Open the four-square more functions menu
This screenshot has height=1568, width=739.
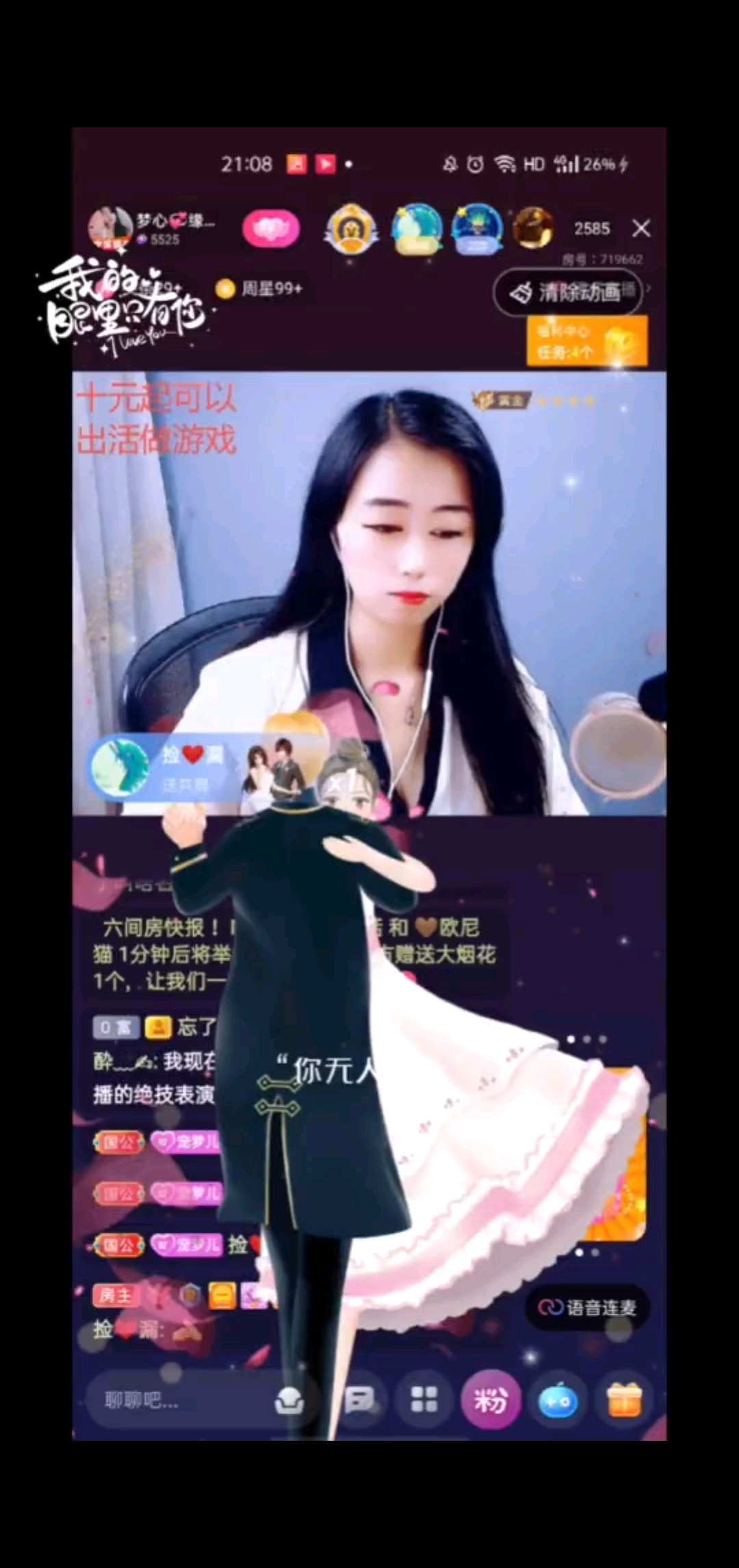(x=424, y=1400)
